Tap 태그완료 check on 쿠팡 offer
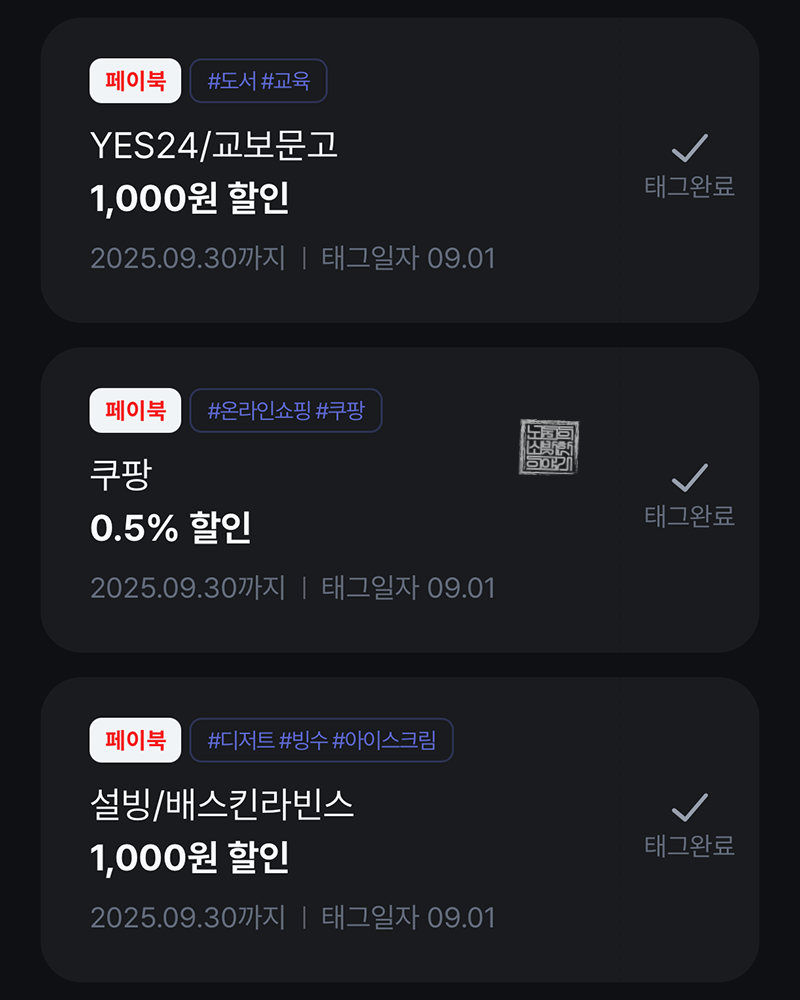This screenshot has width=800, height=1000. pyautogui.click(x=690, y=496)
